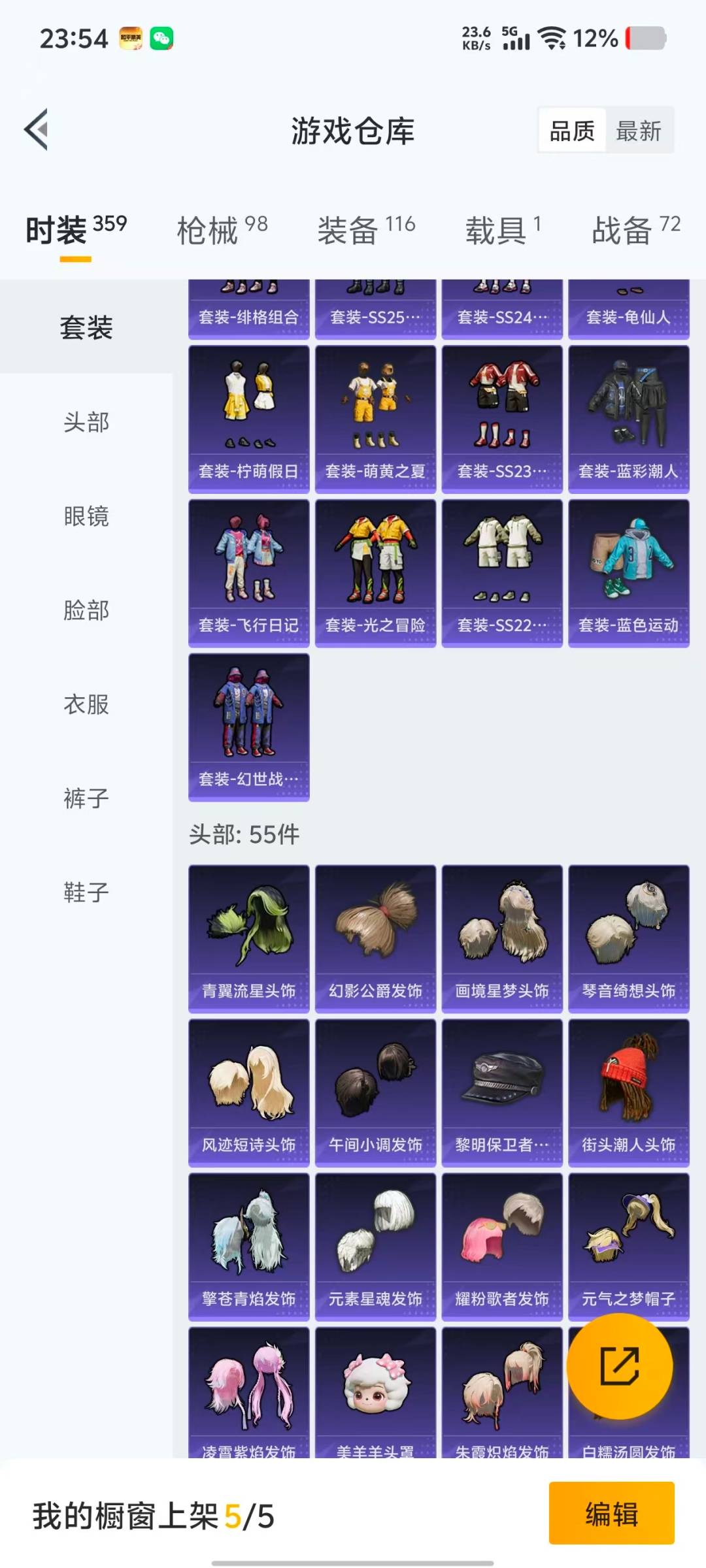The width and height of the screenshot is (706, 1568).
Task: Tap the 编辑 button
Action: 611,1514
